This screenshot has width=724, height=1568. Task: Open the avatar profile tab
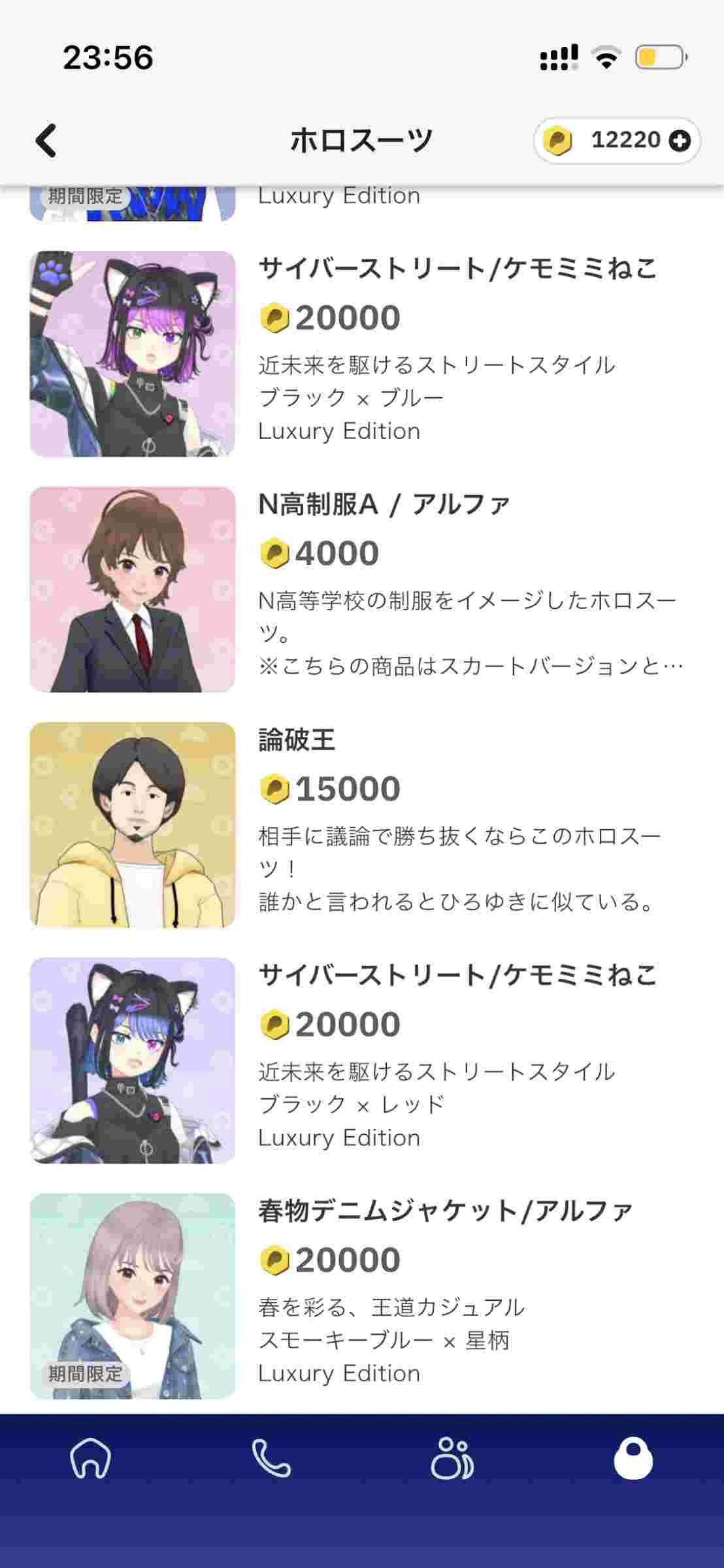click(633, 1458)
